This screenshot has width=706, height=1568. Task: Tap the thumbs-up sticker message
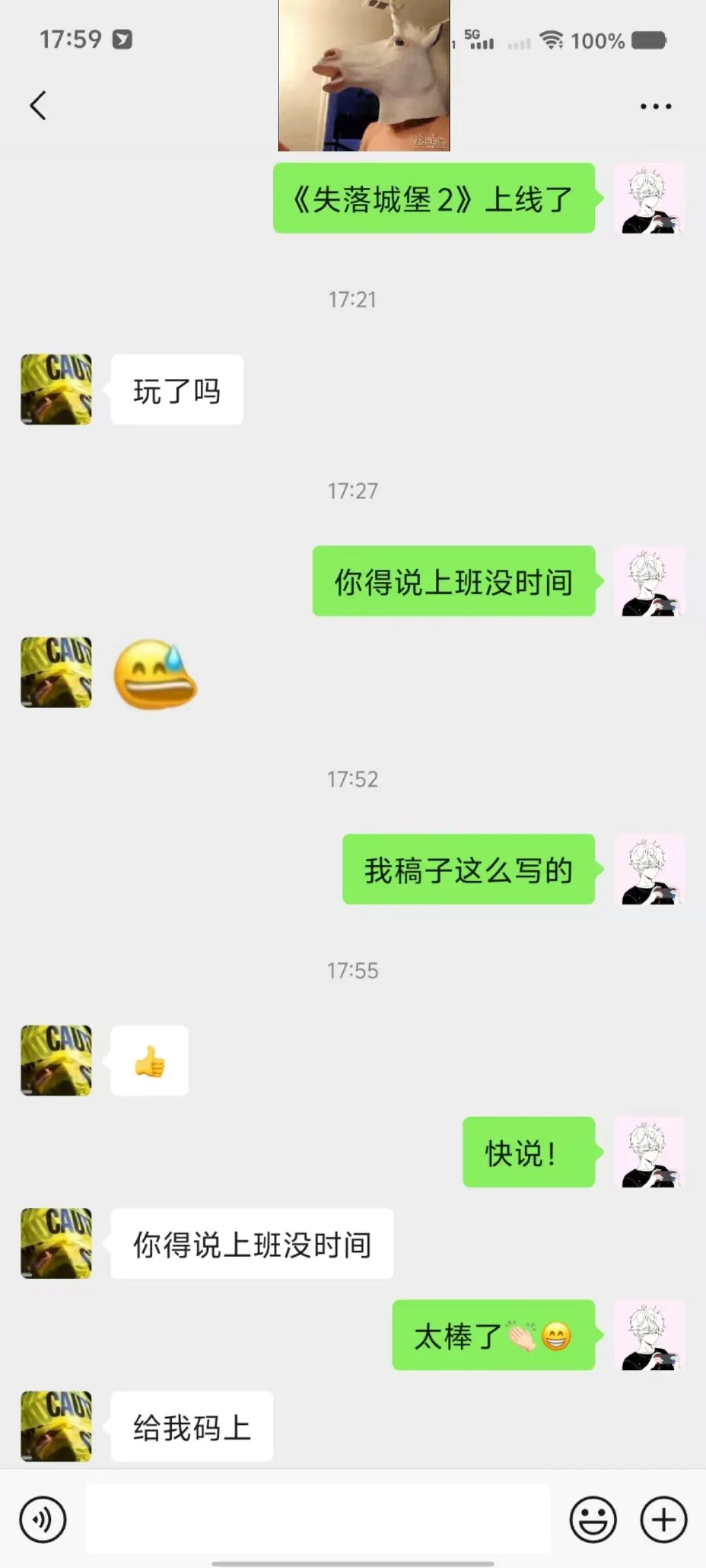[149, 1060]
